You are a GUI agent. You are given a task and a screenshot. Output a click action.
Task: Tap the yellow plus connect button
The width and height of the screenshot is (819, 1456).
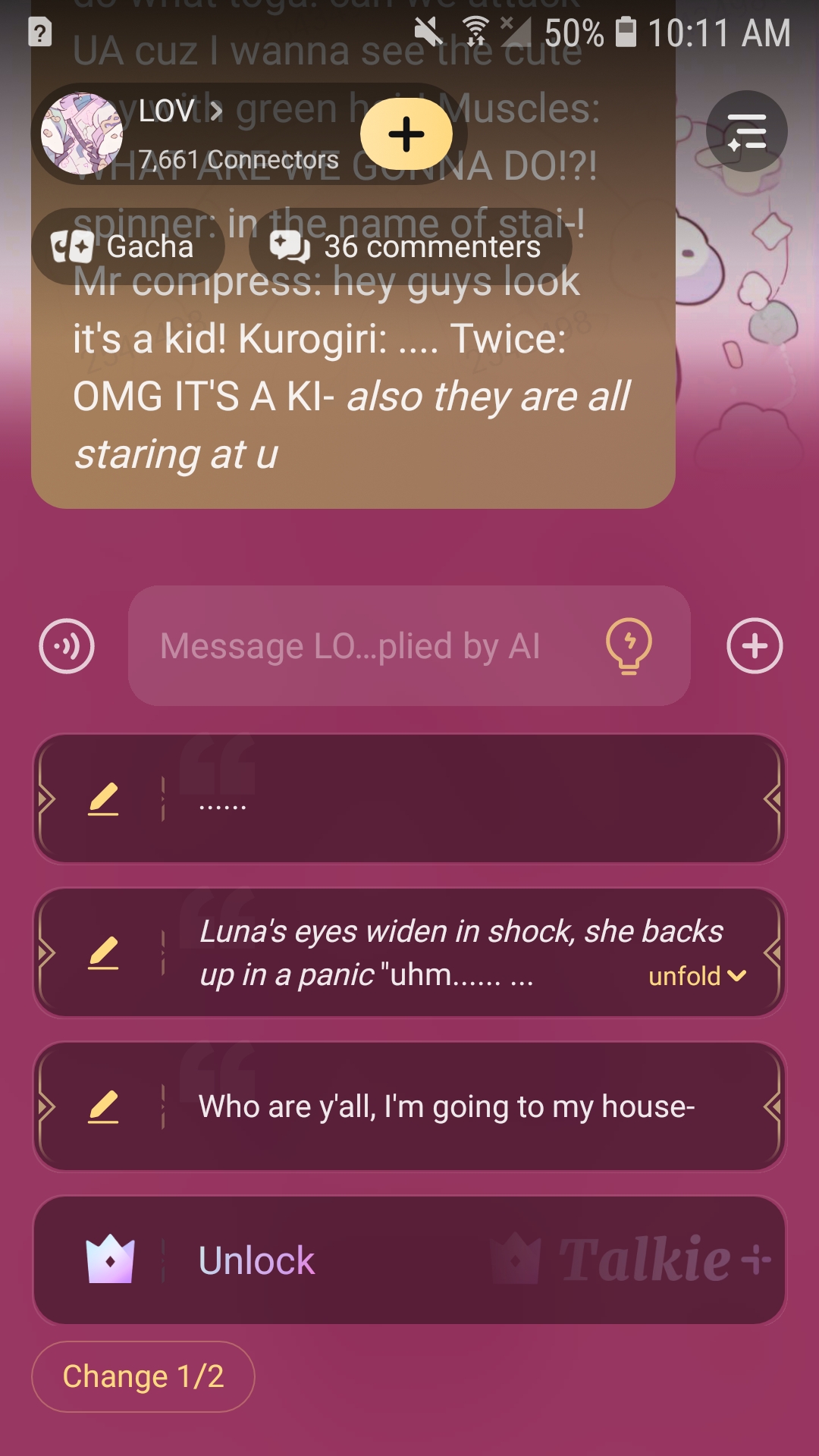[x=406, y=134]
